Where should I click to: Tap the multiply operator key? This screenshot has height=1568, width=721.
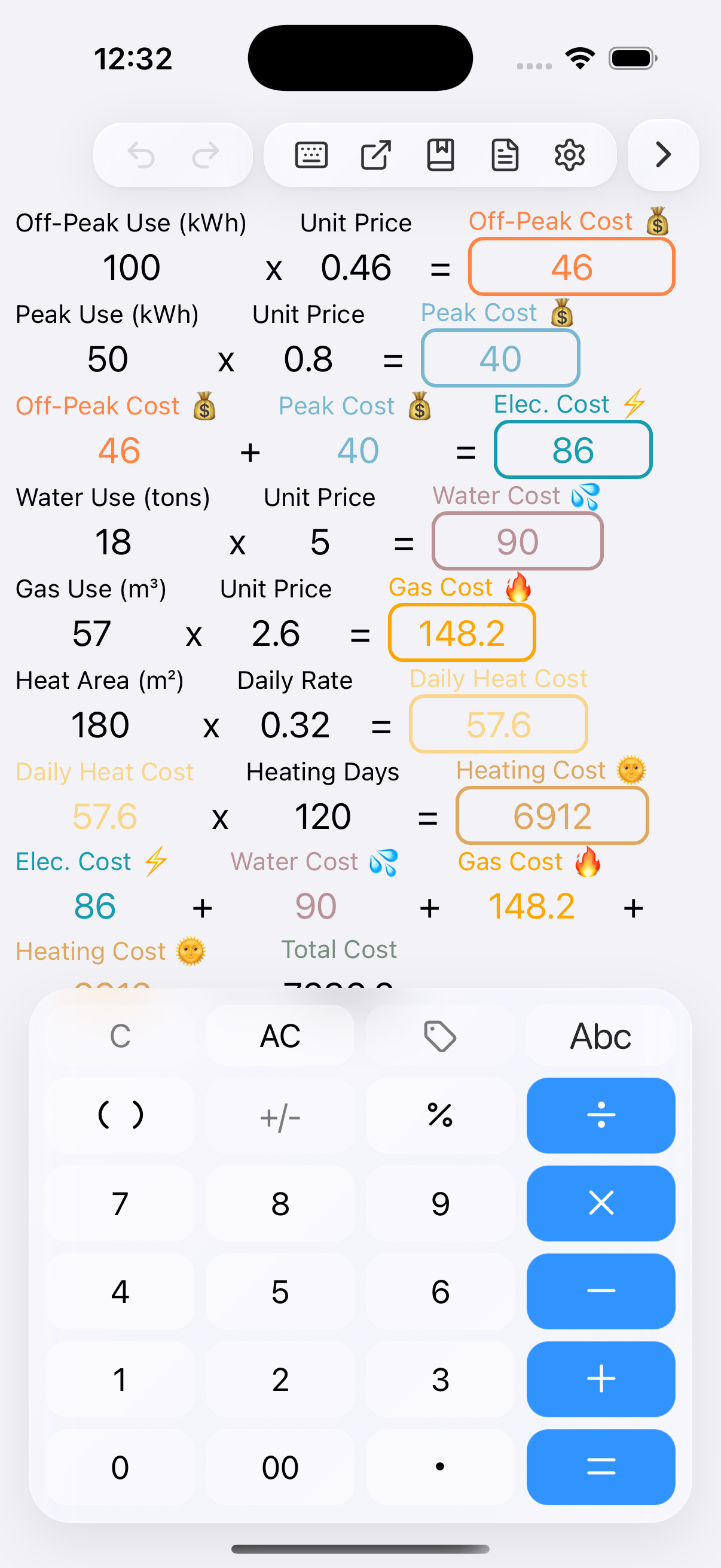(x=600, y=1203)
